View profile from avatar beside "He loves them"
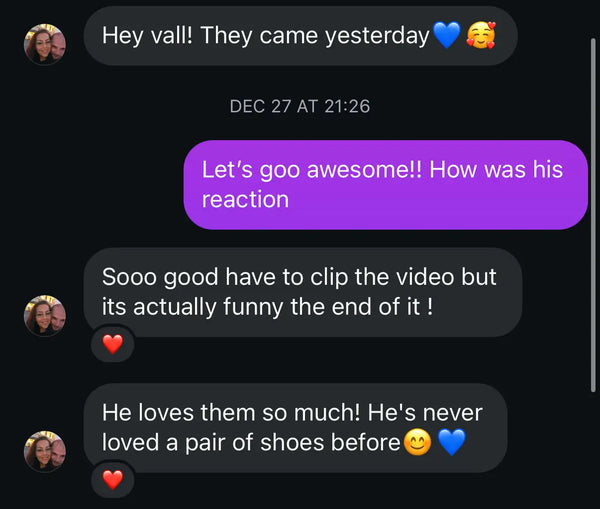Viewport: 600px width, 509px height. coord(44,452)
